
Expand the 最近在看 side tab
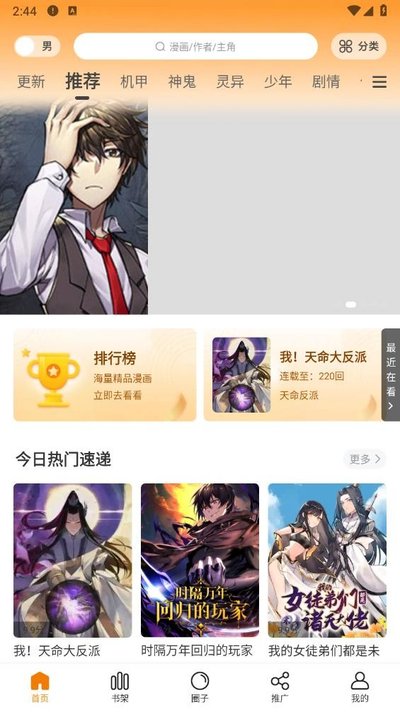391,375
